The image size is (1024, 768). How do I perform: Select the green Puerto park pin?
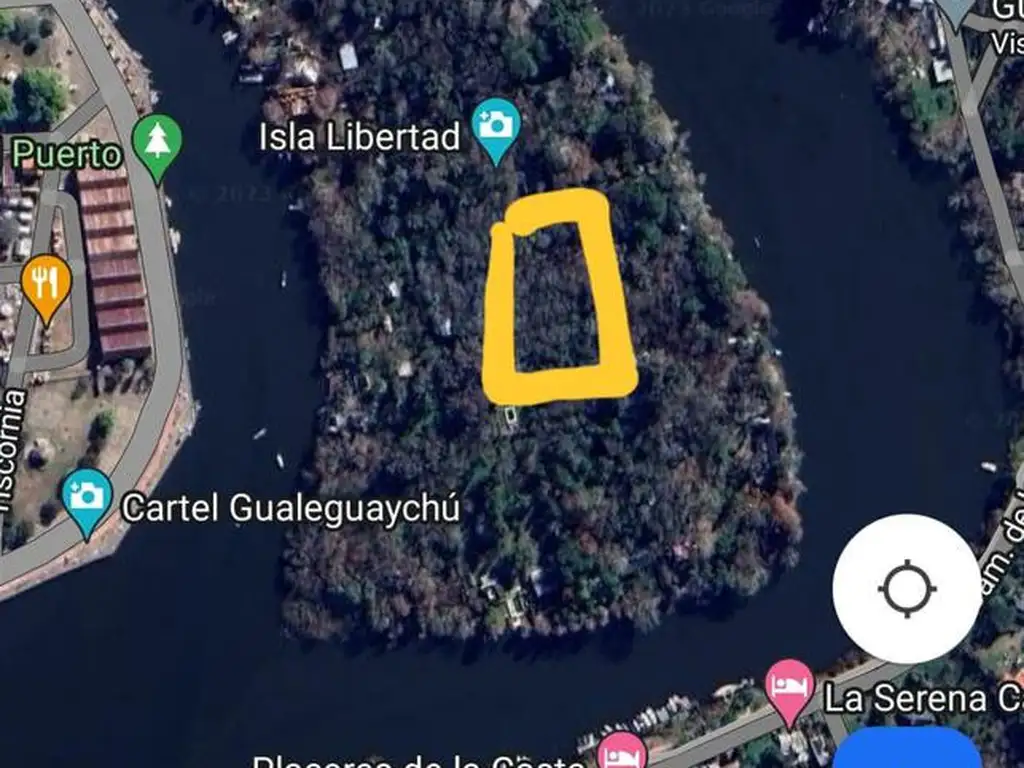click(157, 144)
